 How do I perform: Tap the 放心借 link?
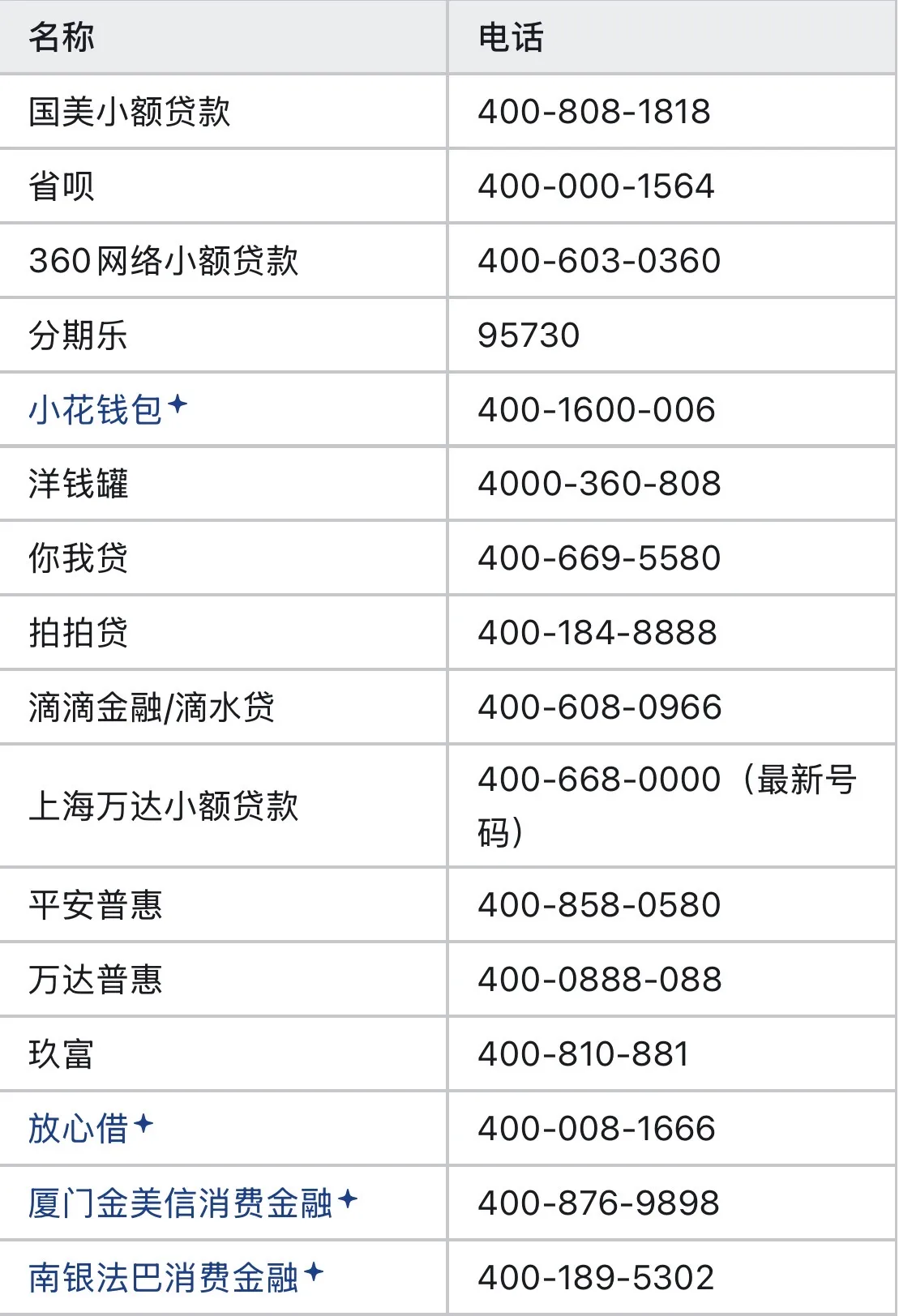click(x=79, y=1128)
